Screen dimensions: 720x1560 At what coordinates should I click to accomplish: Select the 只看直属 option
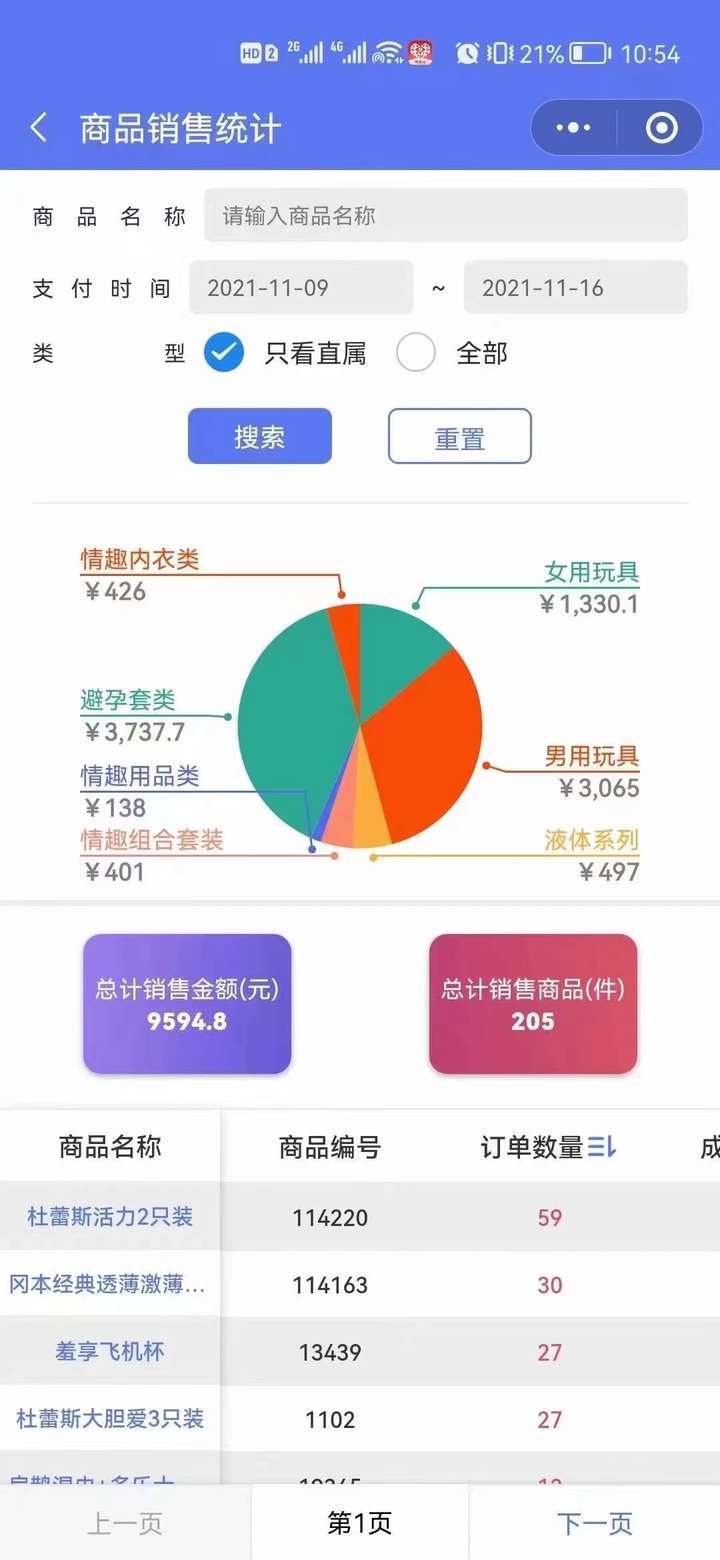coord(224,353)
